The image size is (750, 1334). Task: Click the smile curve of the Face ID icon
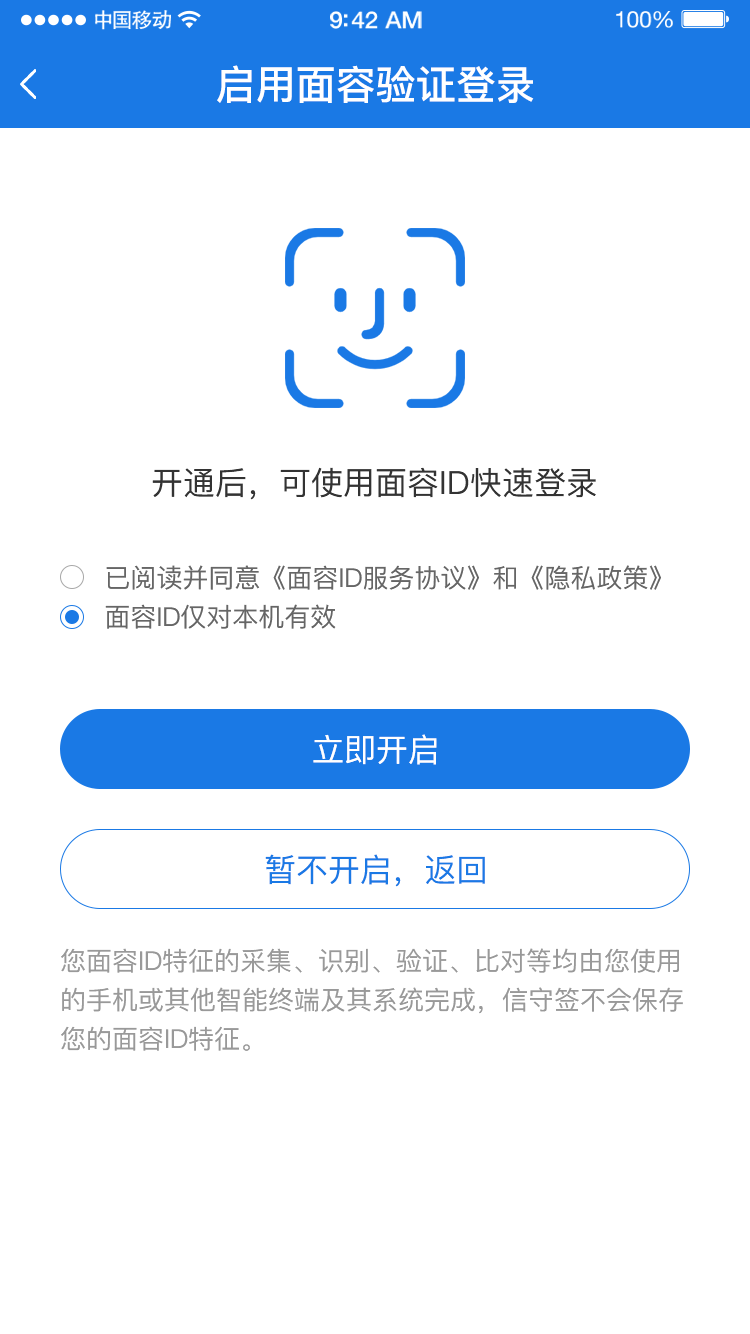tap(375, 355)
